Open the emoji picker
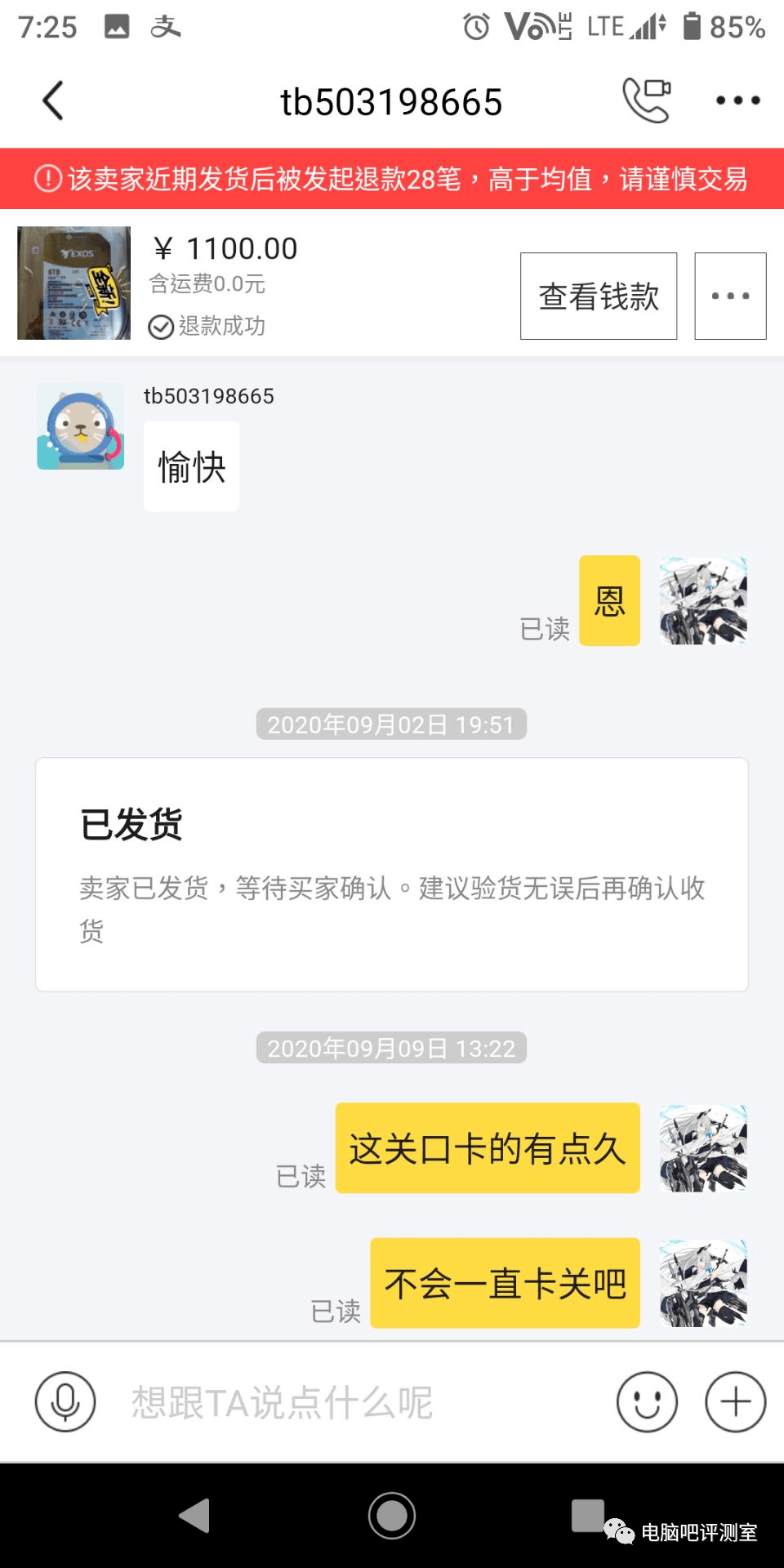The height and width of the screenshot is (1568, 784). (647, 1401)
